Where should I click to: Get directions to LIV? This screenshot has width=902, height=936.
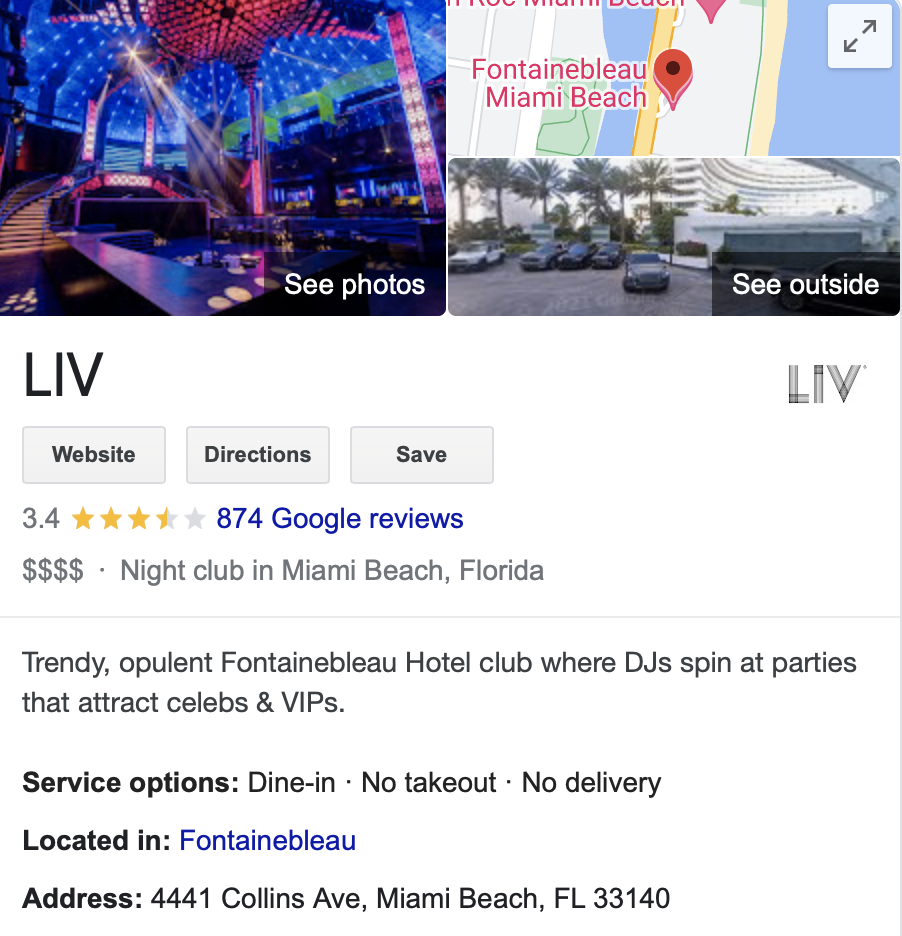[x=258, y=455]
